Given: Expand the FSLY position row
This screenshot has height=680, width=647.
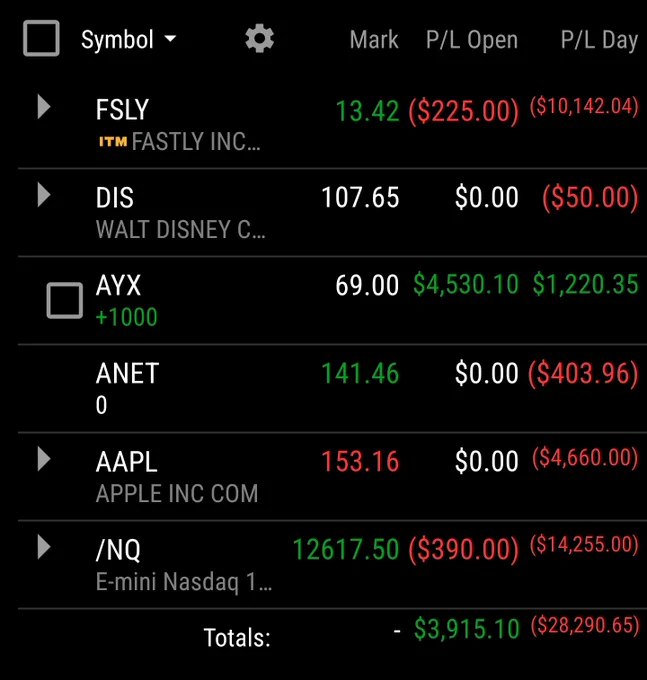Looking at the screenshot, I should click(x=44, y=107).
